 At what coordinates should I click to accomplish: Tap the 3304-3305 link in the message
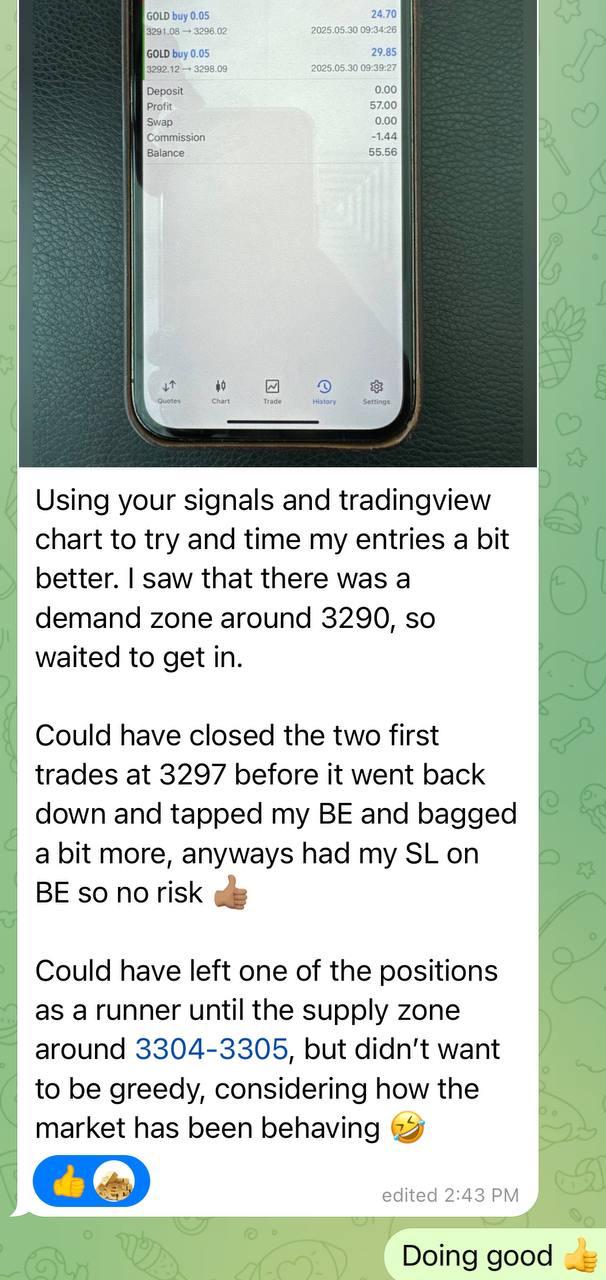coord(211,1050)
